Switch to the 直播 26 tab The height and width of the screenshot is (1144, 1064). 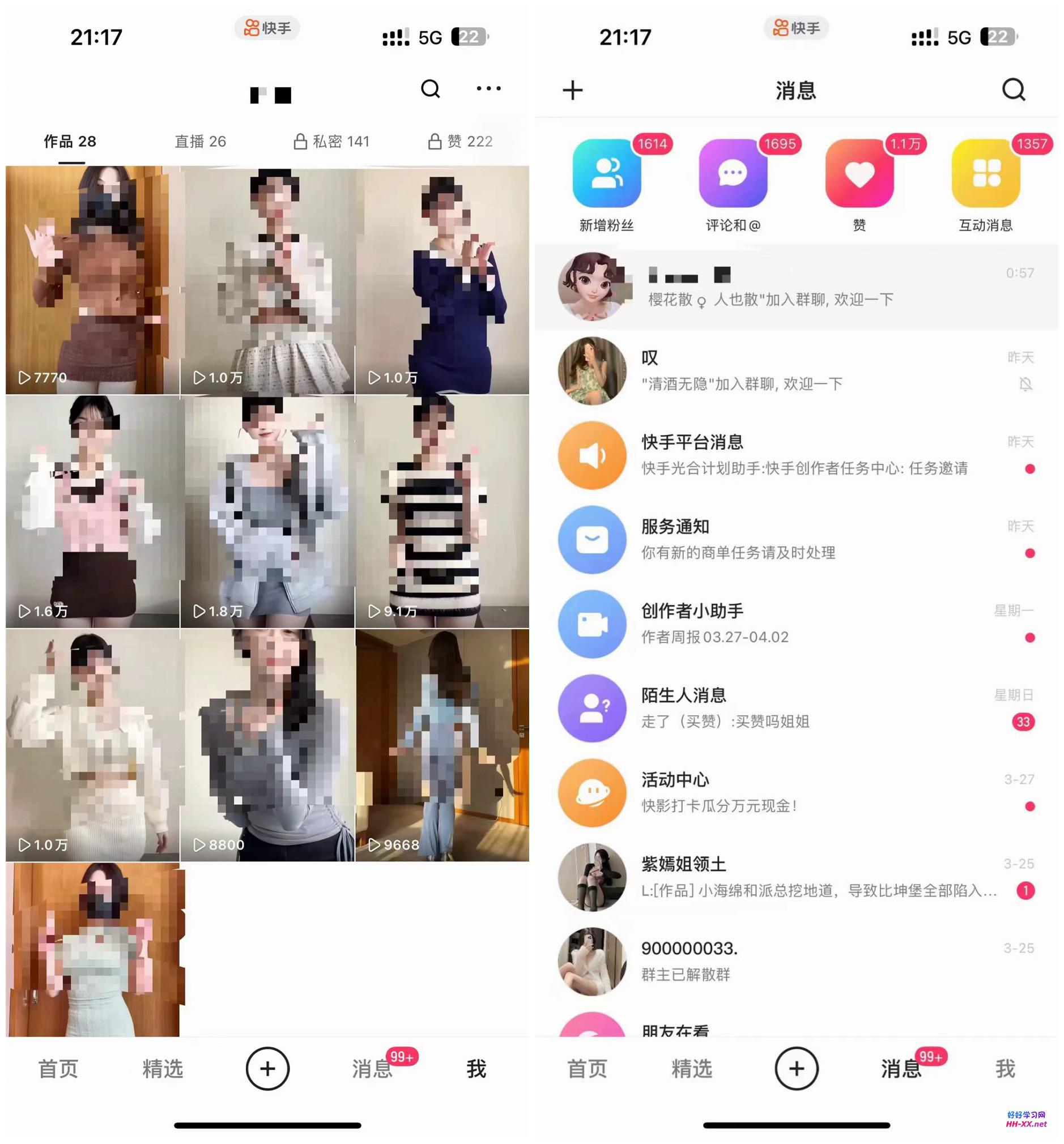[x=200, y=142]
